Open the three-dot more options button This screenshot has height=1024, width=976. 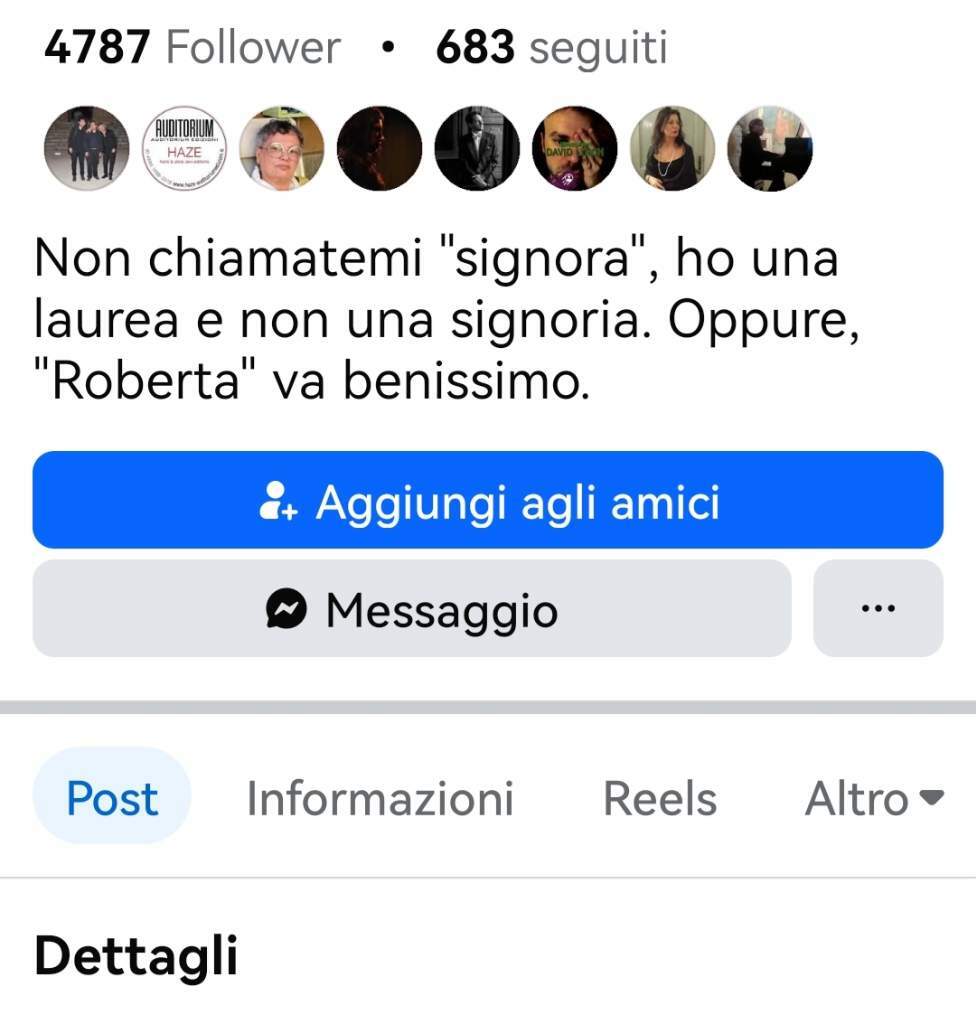click(878, 608)
